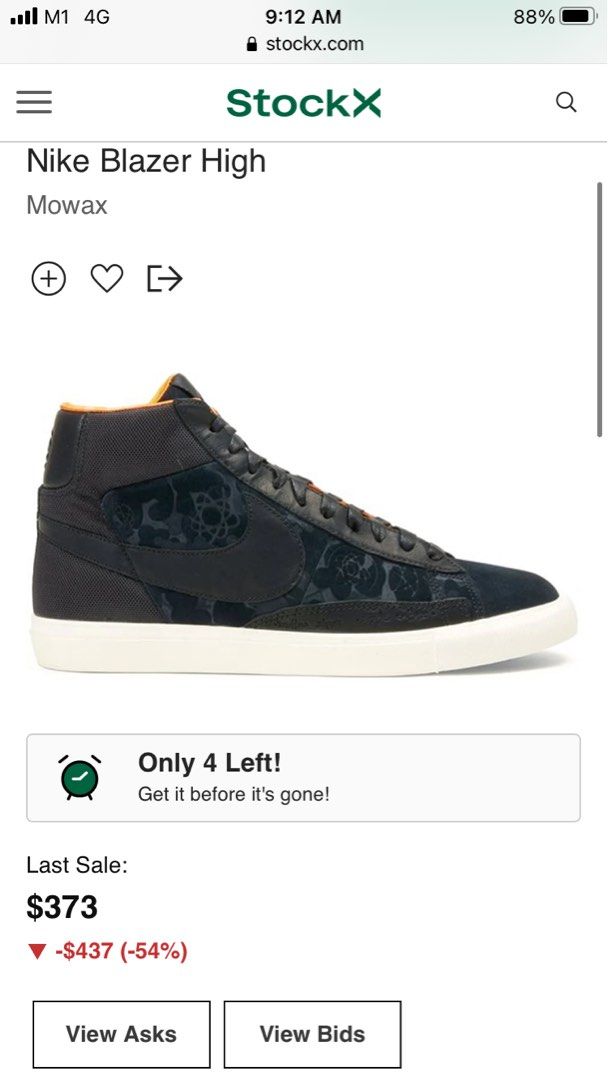Open the hamburger menu
The image size is (608, 1080).
[34, 102]
